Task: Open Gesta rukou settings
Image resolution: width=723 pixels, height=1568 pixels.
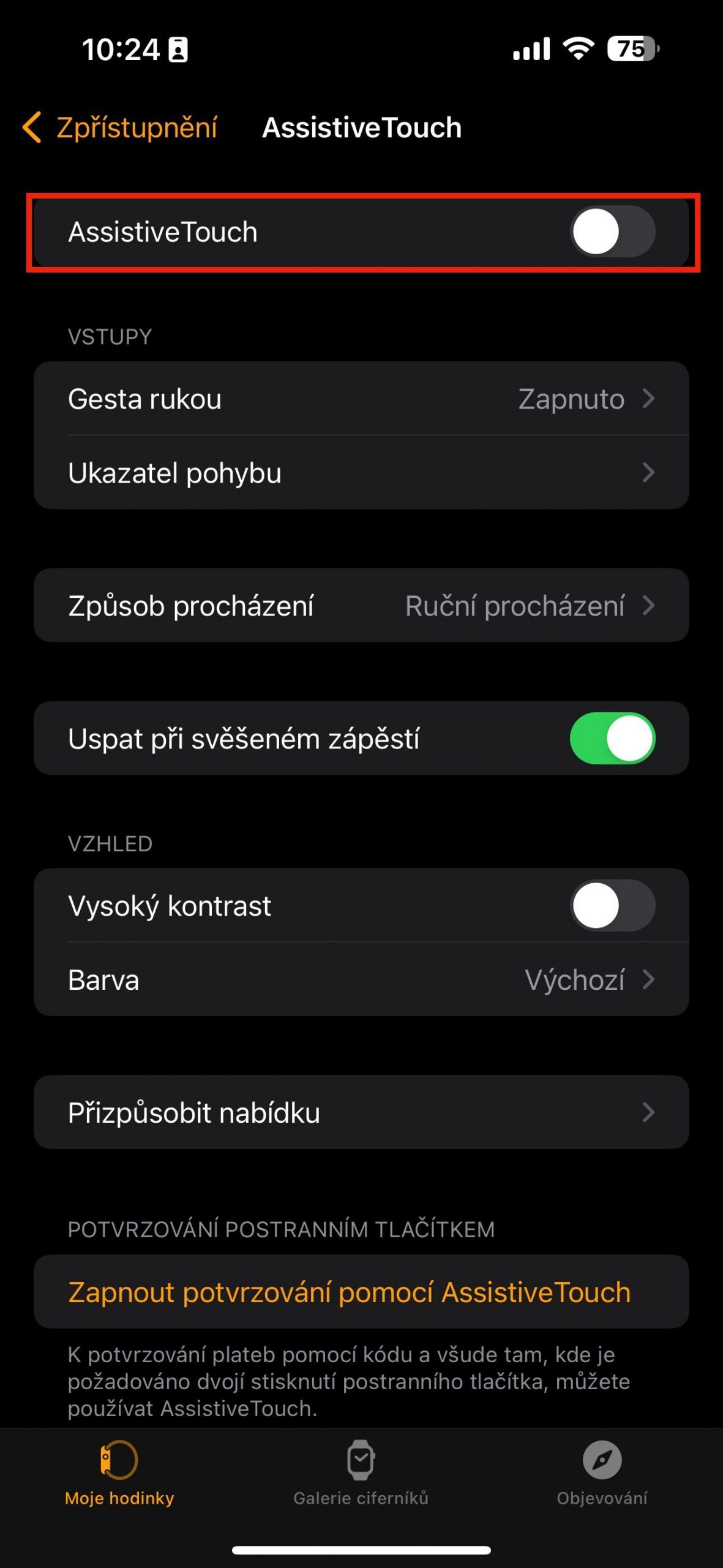Action: coord(361,399)
